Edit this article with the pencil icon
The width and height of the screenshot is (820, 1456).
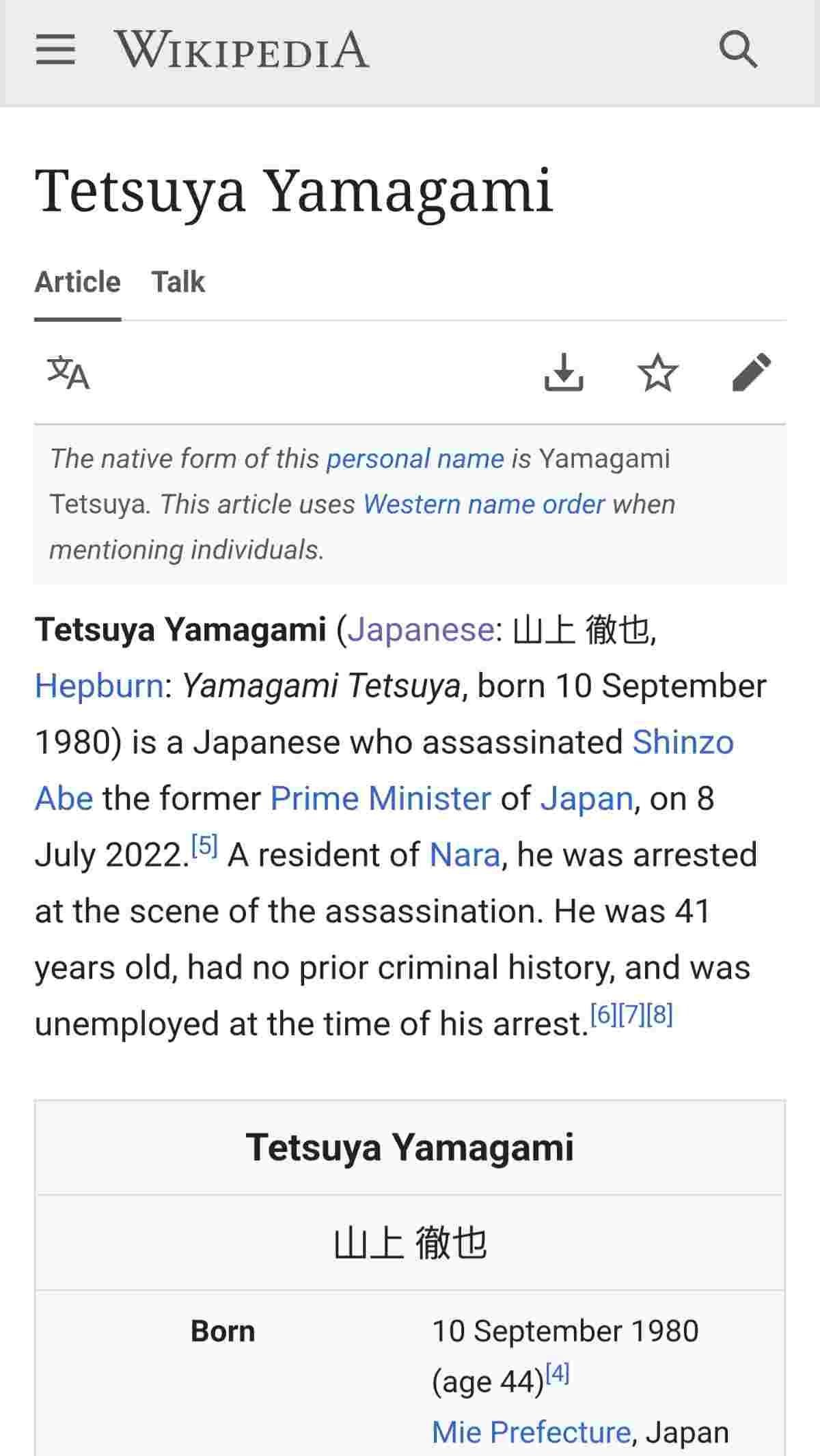[751, 373]
